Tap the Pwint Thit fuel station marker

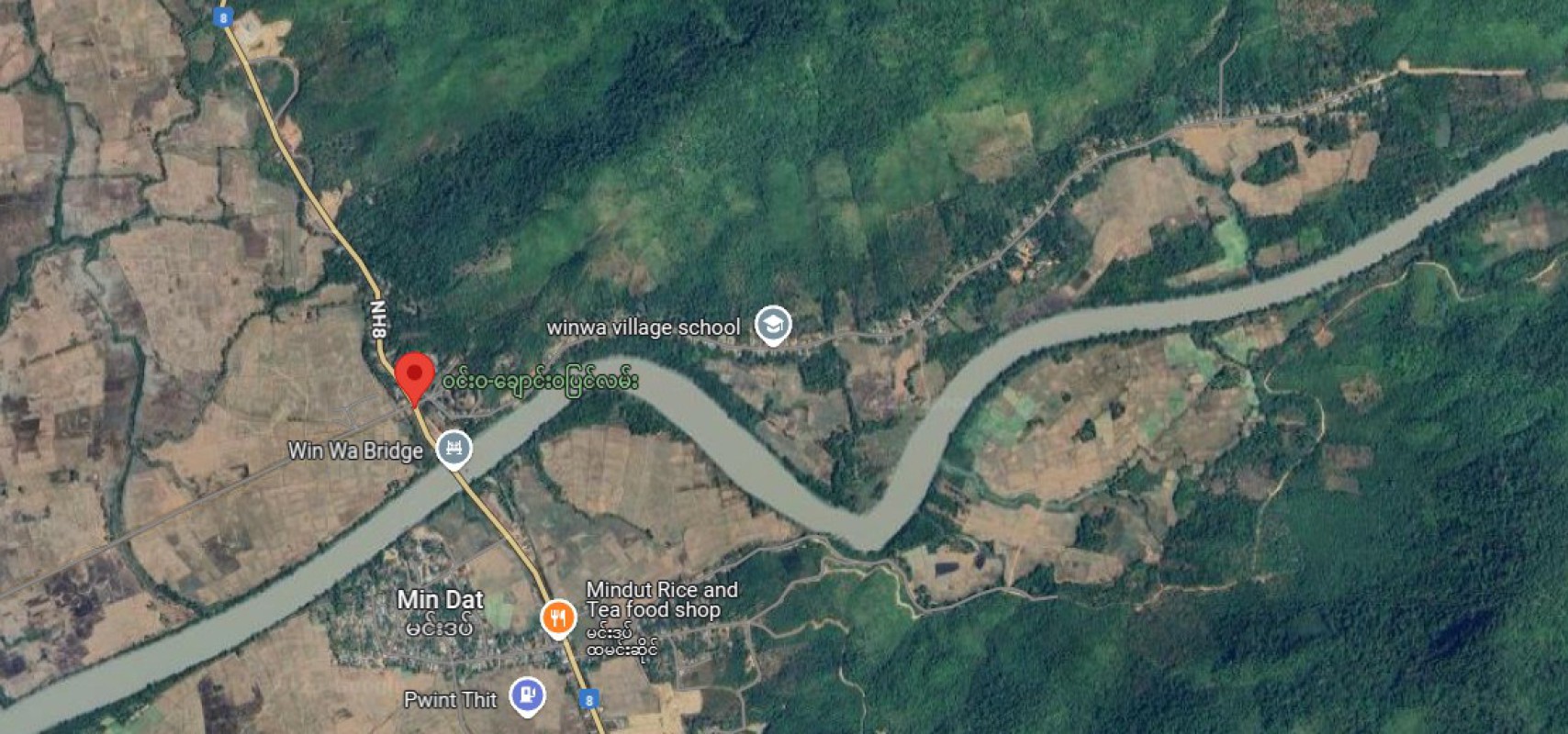(527, 695)
